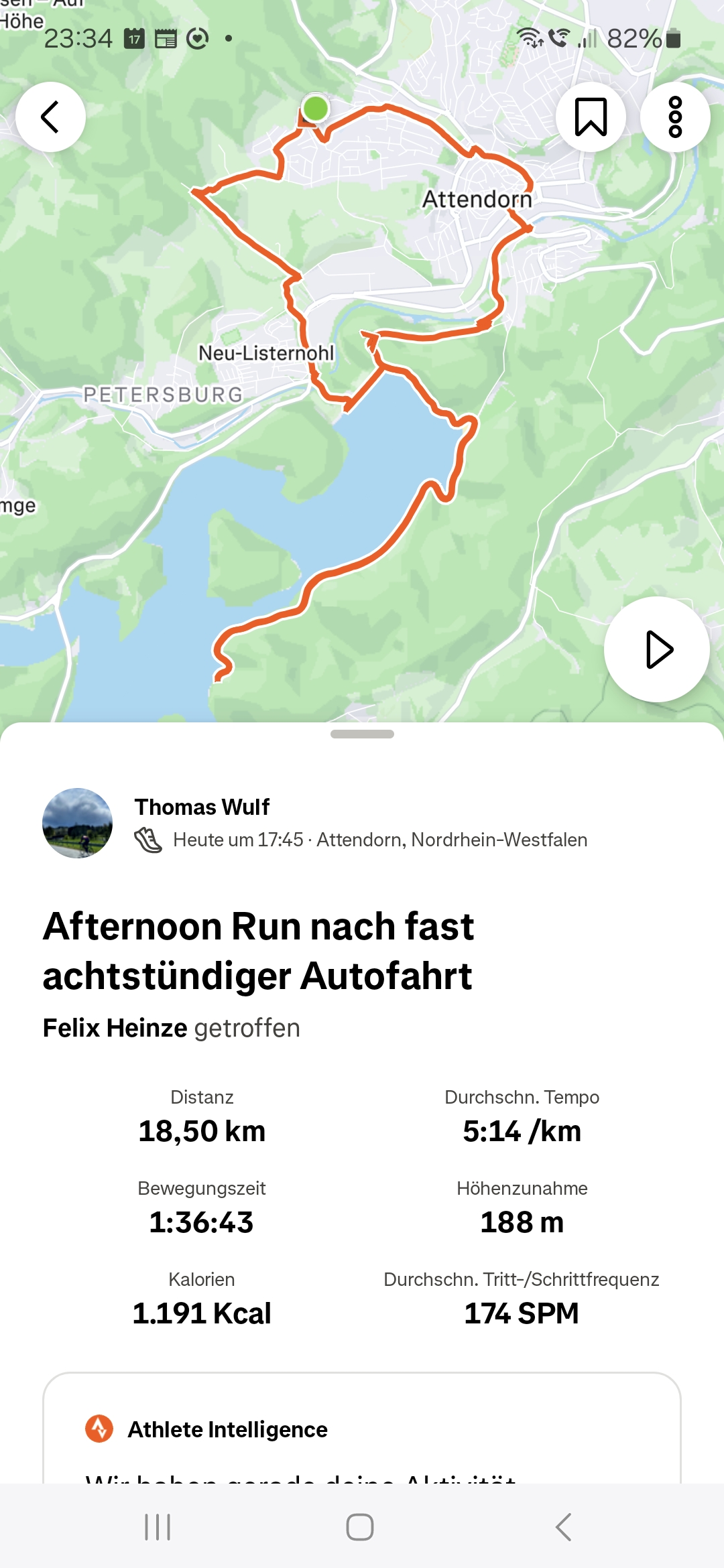Image resolution: width=724 pixels, height=1568 pixels.
Task: Go back using the top-left arrow
Action: [50, 117]
